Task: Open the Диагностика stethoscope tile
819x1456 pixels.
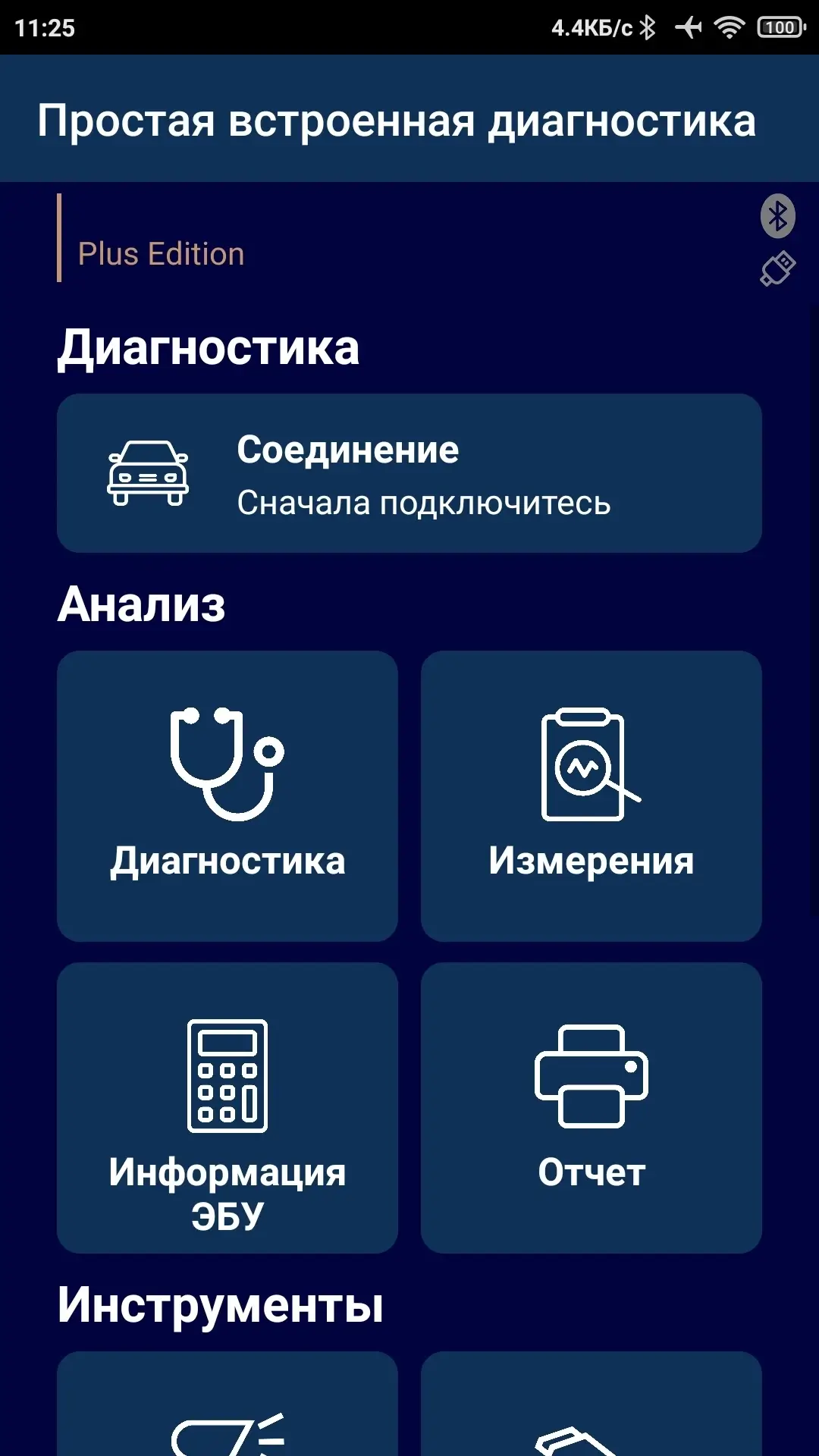Action: tap(227, 796)
